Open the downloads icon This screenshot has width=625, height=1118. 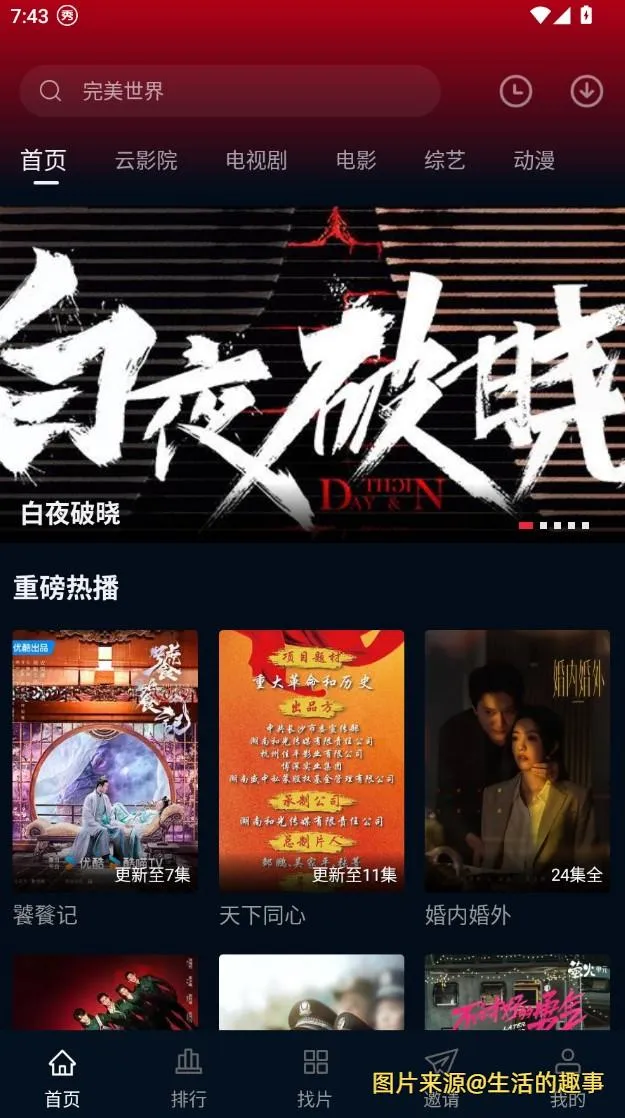click(587, 92)
